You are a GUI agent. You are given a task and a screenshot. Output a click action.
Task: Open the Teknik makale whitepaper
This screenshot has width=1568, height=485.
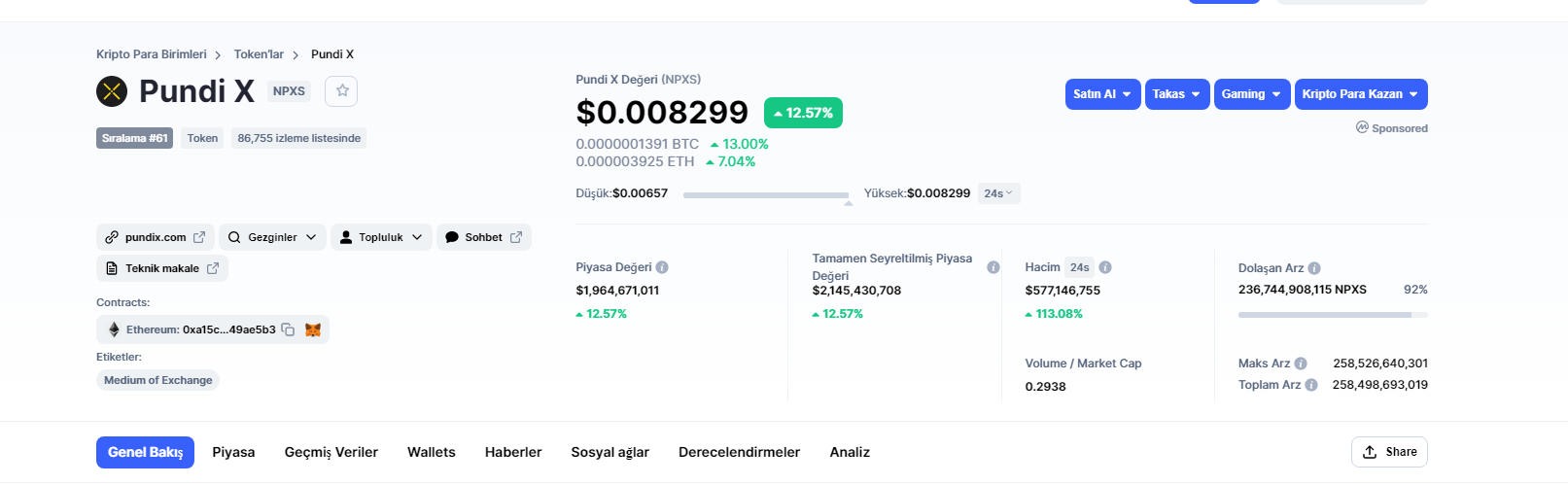[162, 268]
